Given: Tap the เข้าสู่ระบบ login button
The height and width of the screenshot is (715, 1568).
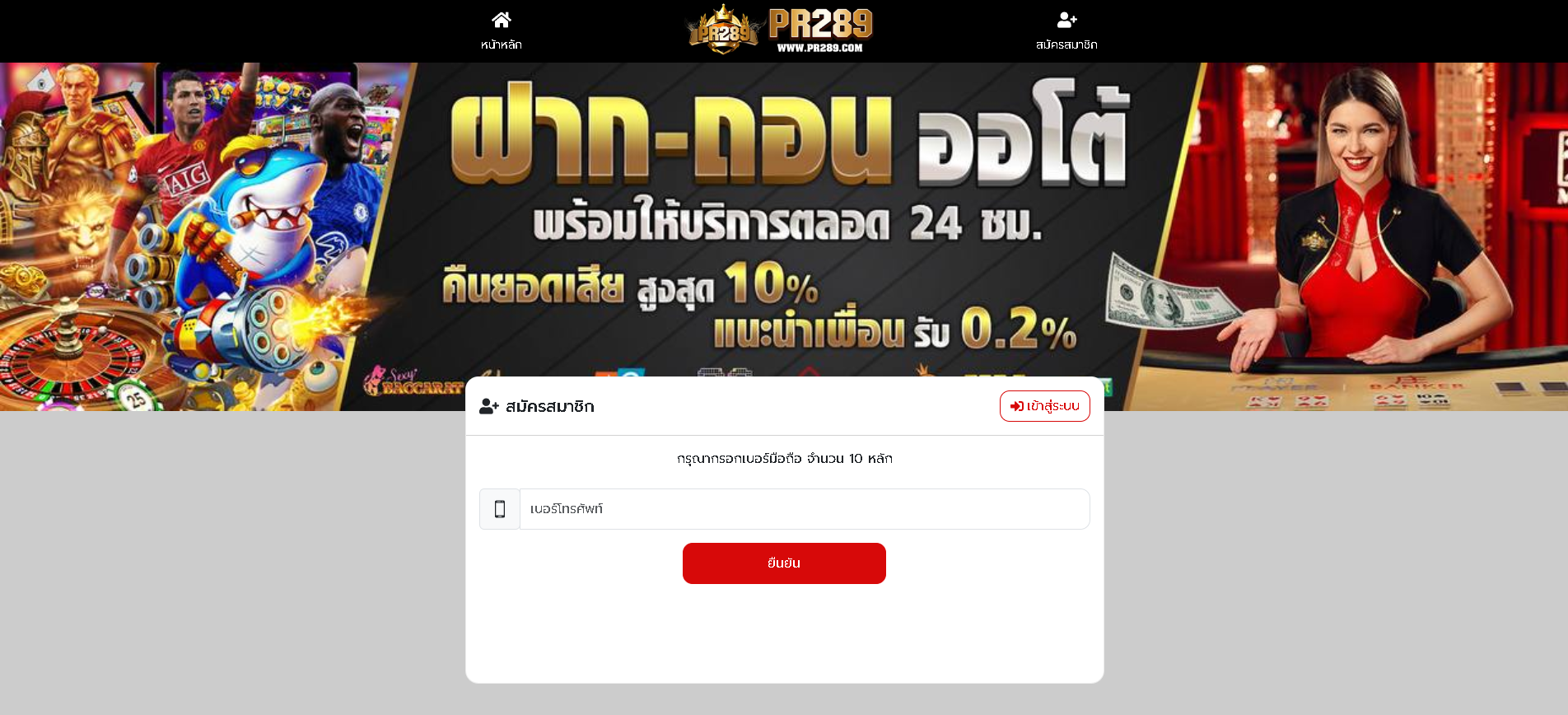Looking at the screenshot, I should pos(1044,406).
